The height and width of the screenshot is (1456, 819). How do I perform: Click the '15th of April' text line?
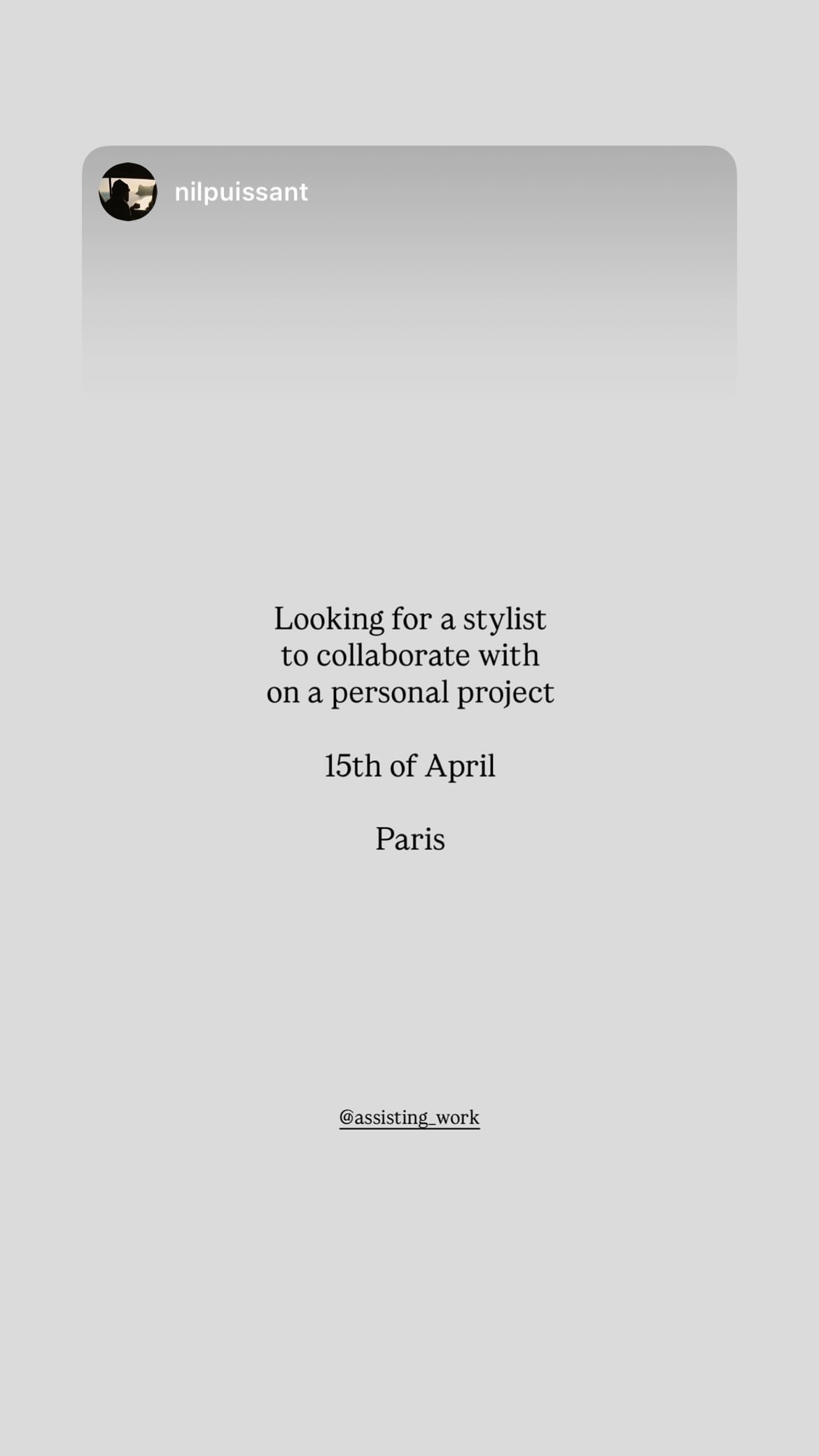click(410, 765)
